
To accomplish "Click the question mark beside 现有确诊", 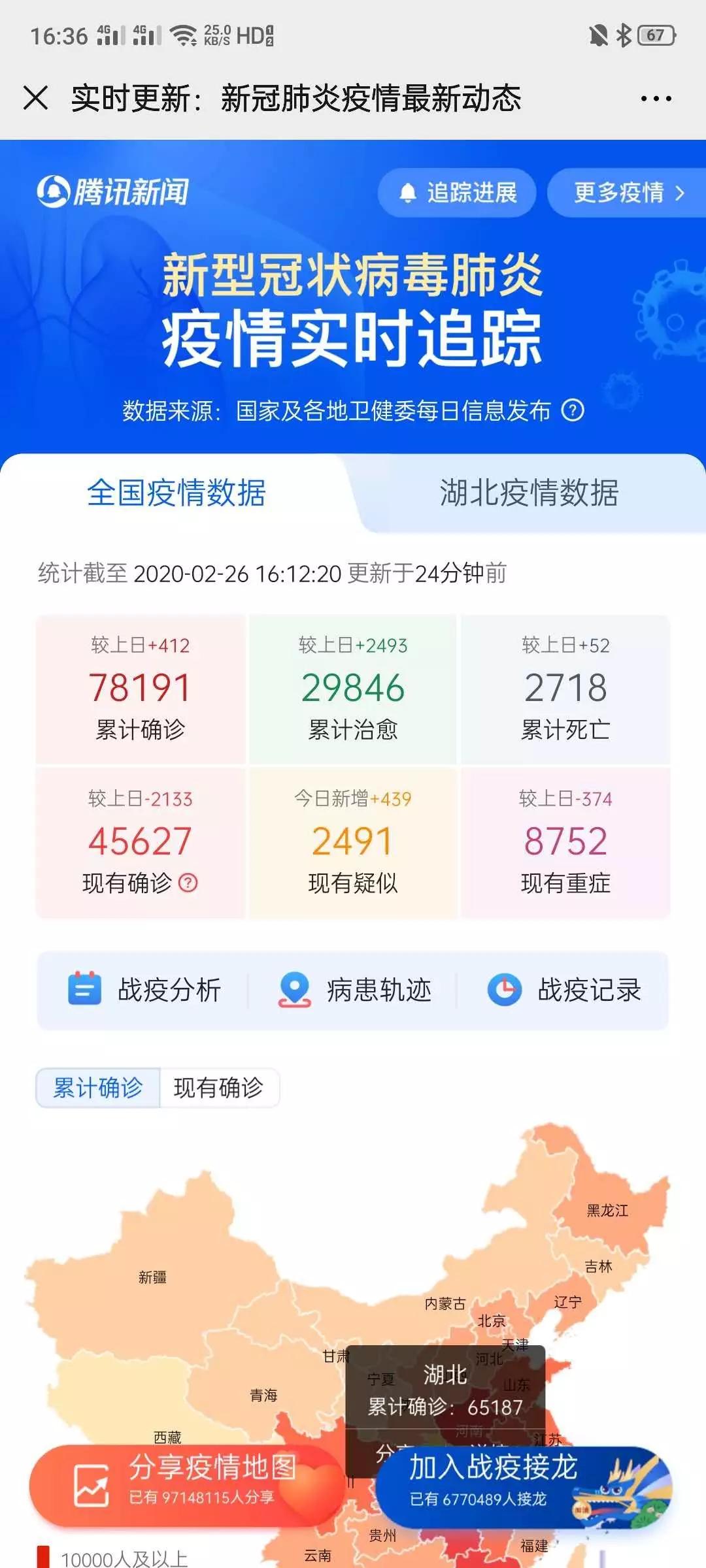I will pyautogui.click(x=189, y=883).
